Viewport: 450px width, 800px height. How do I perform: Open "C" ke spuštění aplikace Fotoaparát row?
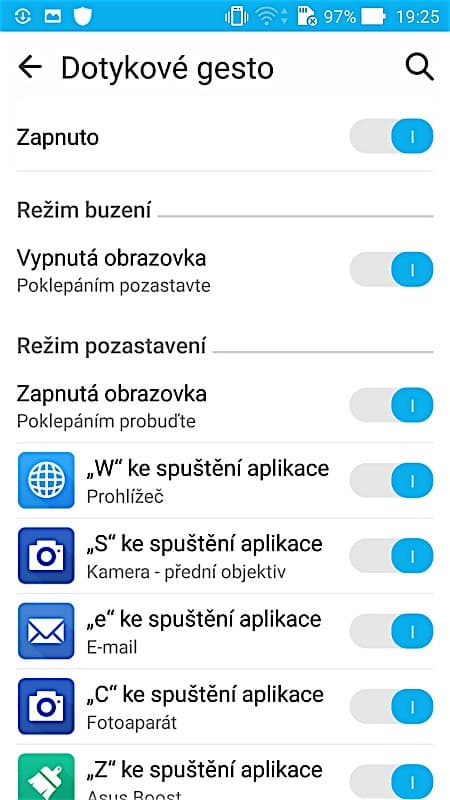(x=225, y=707)
